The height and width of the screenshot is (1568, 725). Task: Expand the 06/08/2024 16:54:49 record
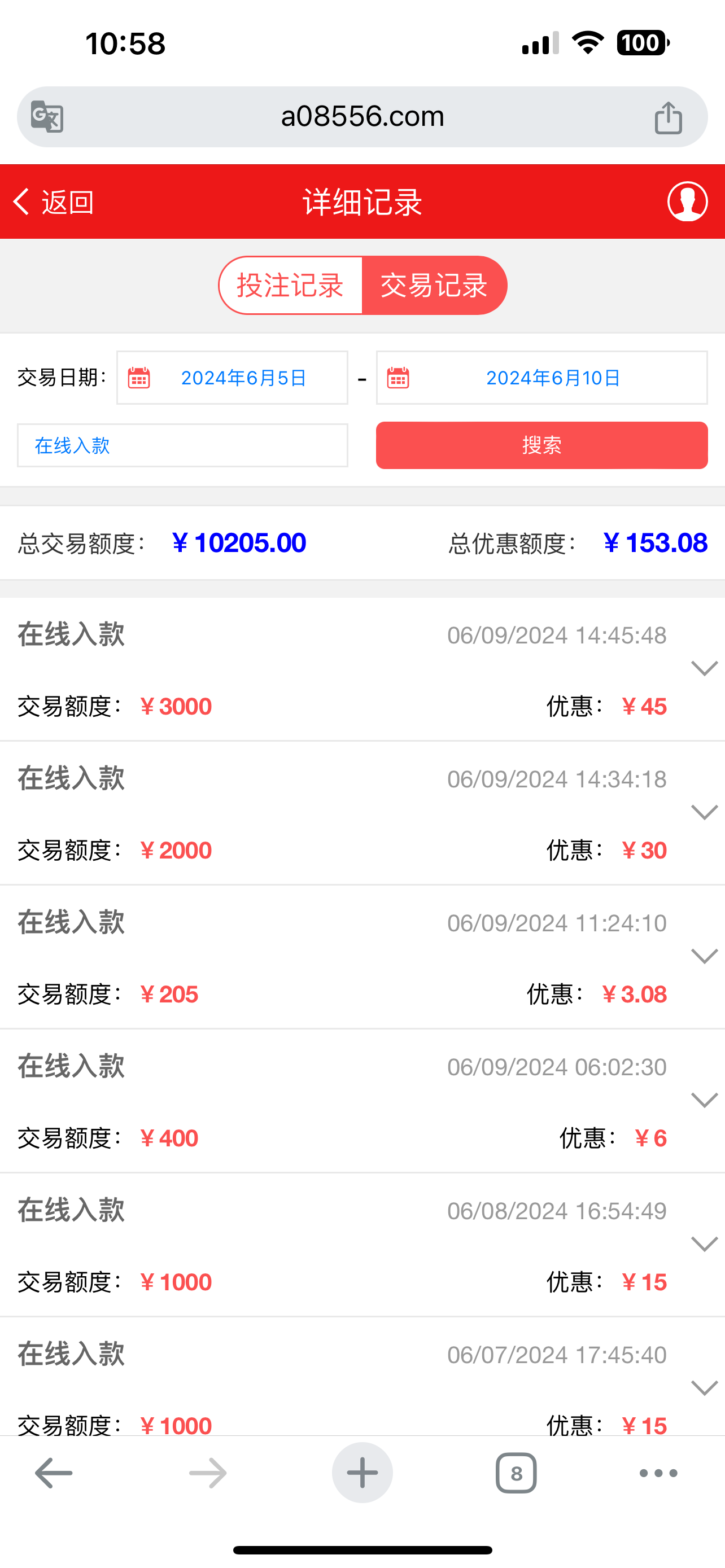pyautogui.click(x=704, y=1243)
